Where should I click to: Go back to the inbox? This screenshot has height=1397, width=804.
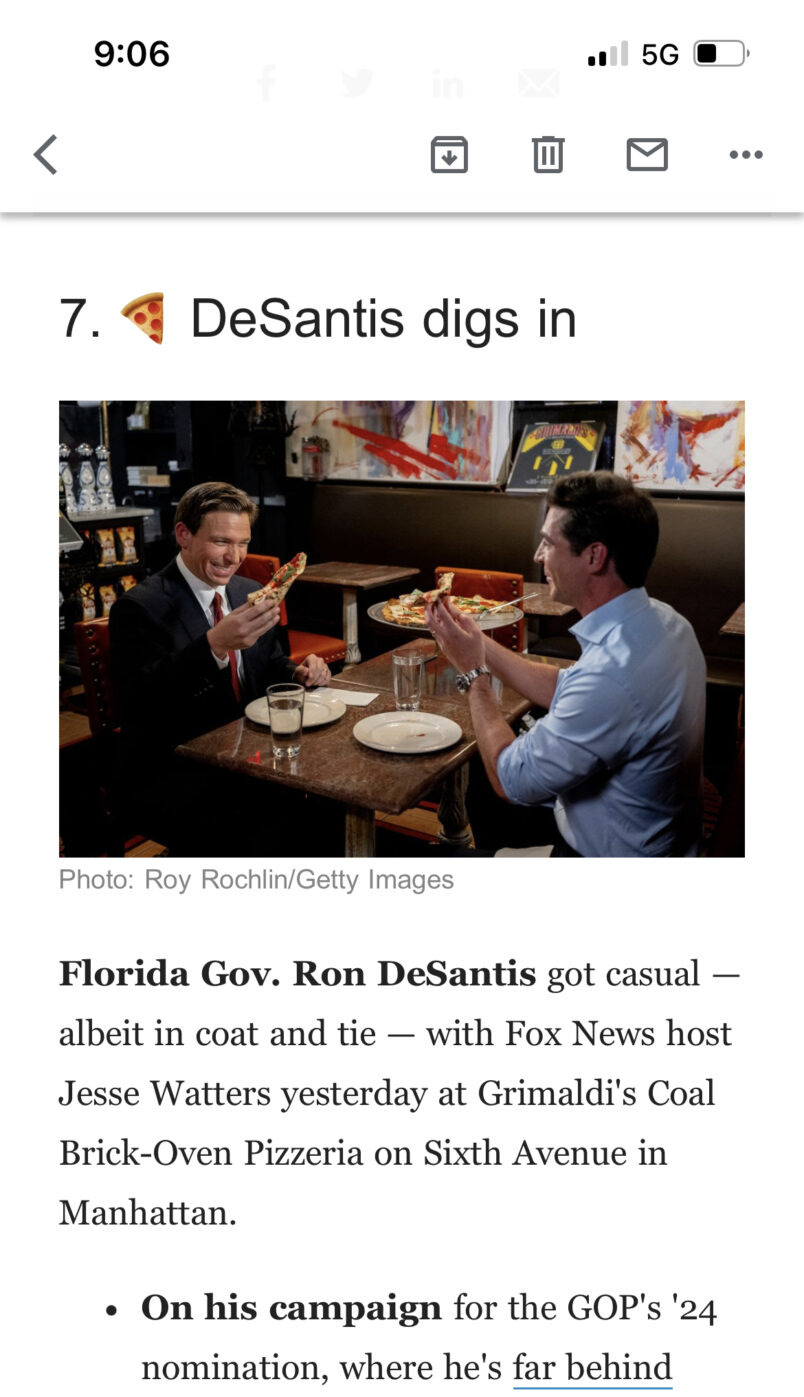[46, 155]
